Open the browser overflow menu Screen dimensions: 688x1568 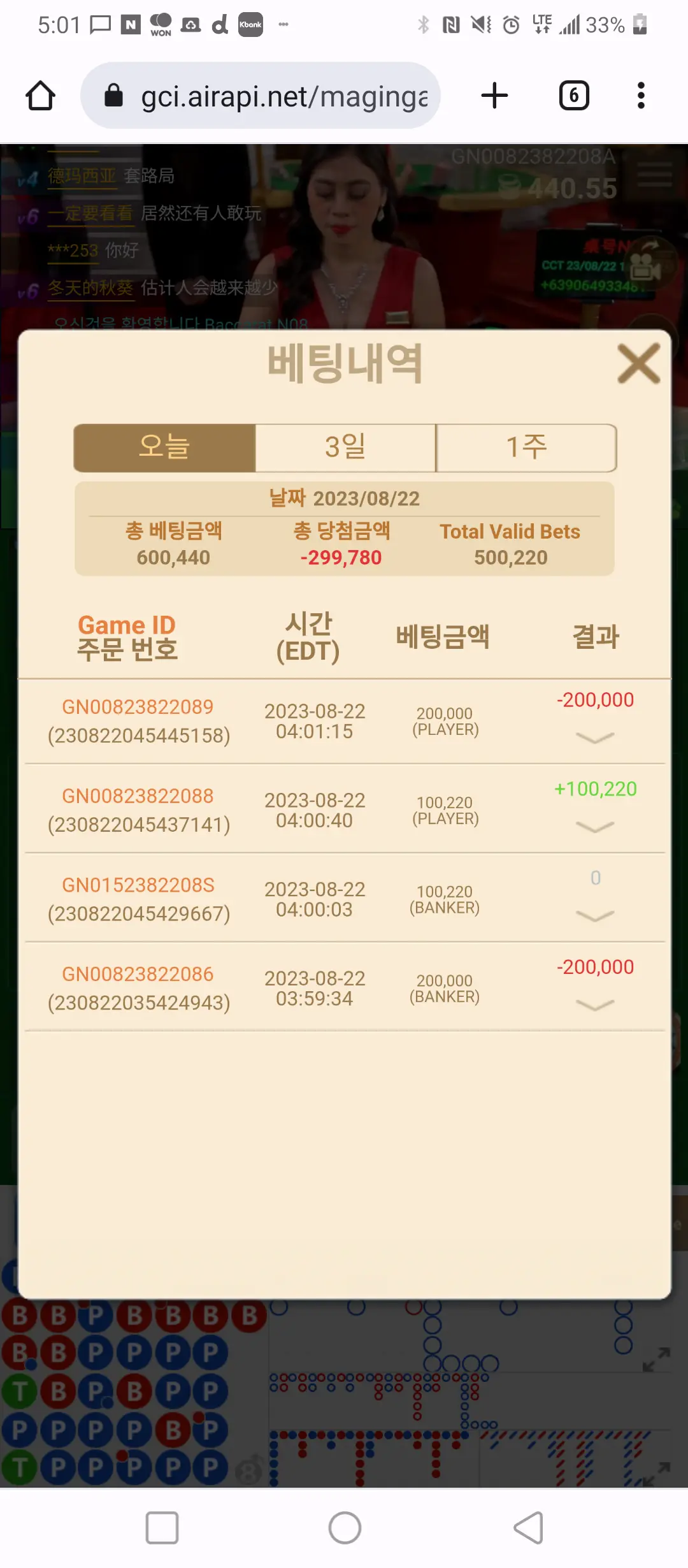(641, 96)
